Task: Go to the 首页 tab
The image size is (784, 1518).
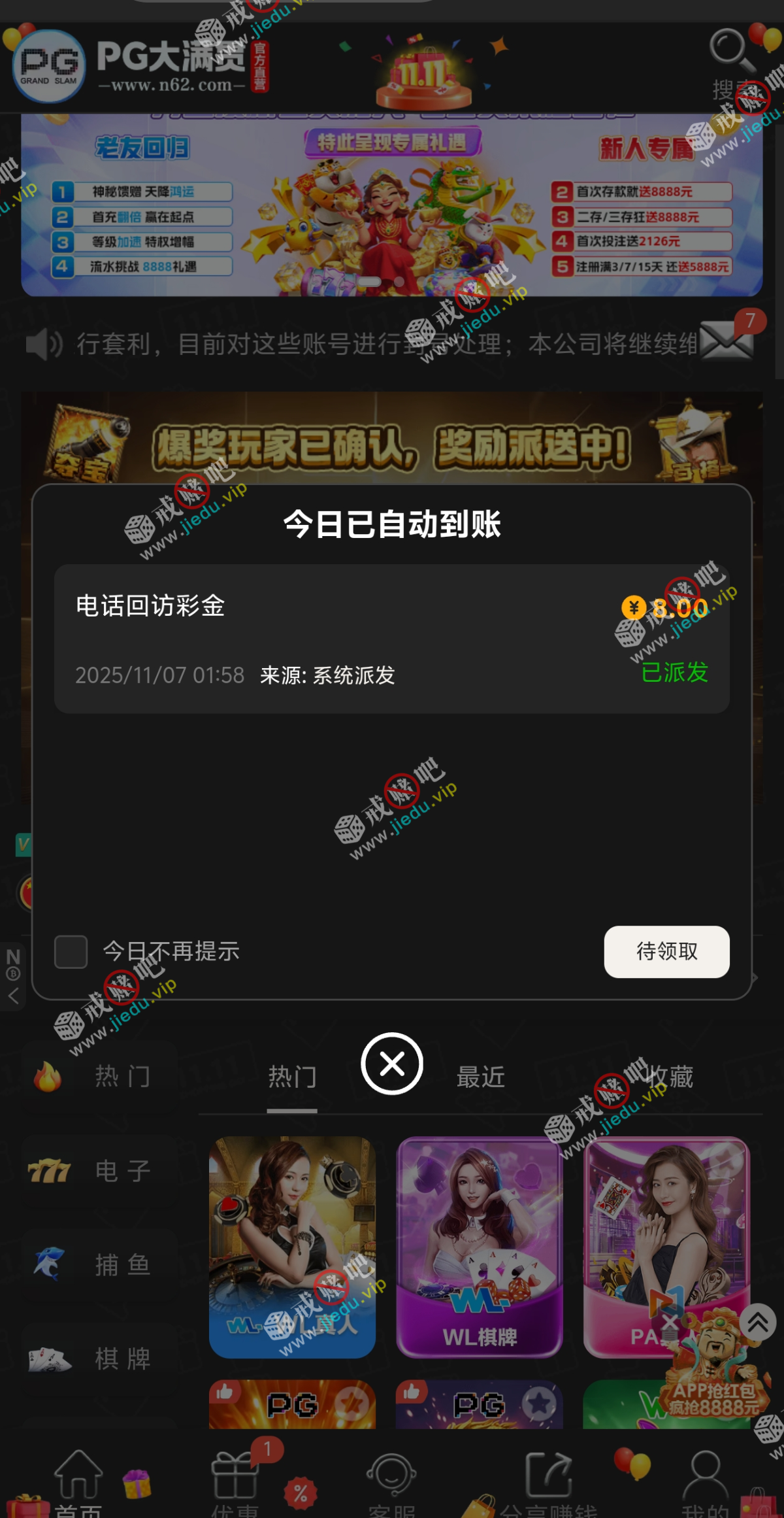Action: point(78,1484)
